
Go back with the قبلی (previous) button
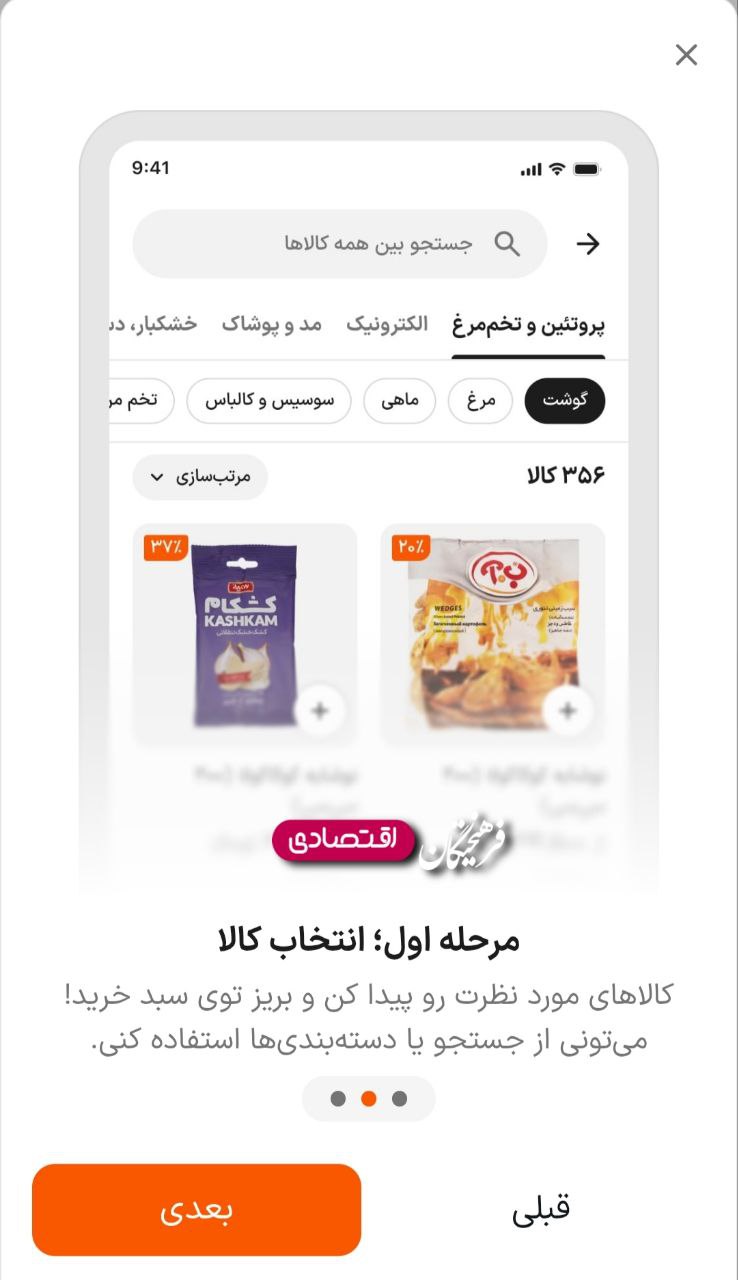[541, 1209]
